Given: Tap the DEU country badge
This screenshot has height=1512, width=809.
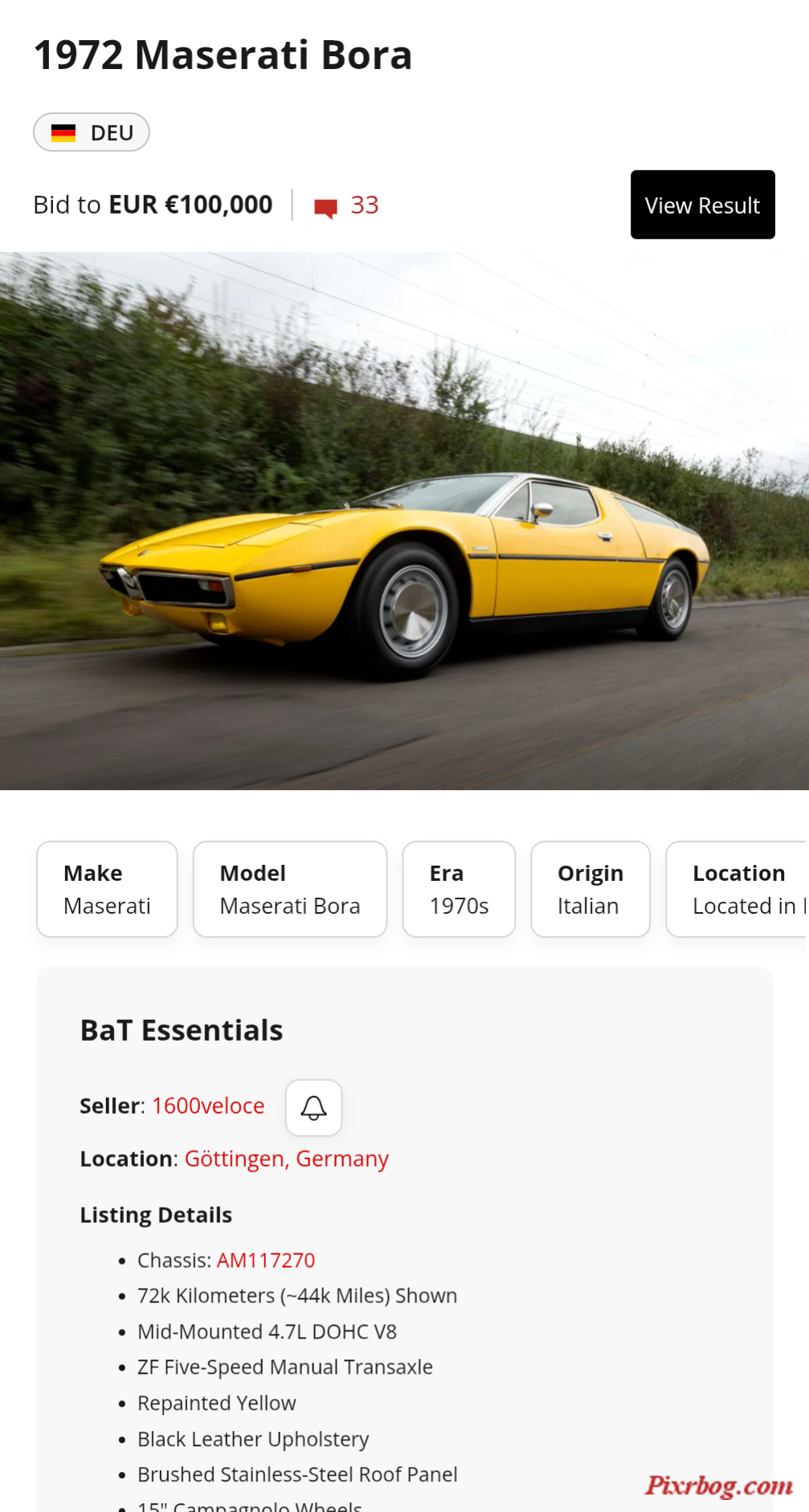Looking at the screenshot, I should point(92,132).
